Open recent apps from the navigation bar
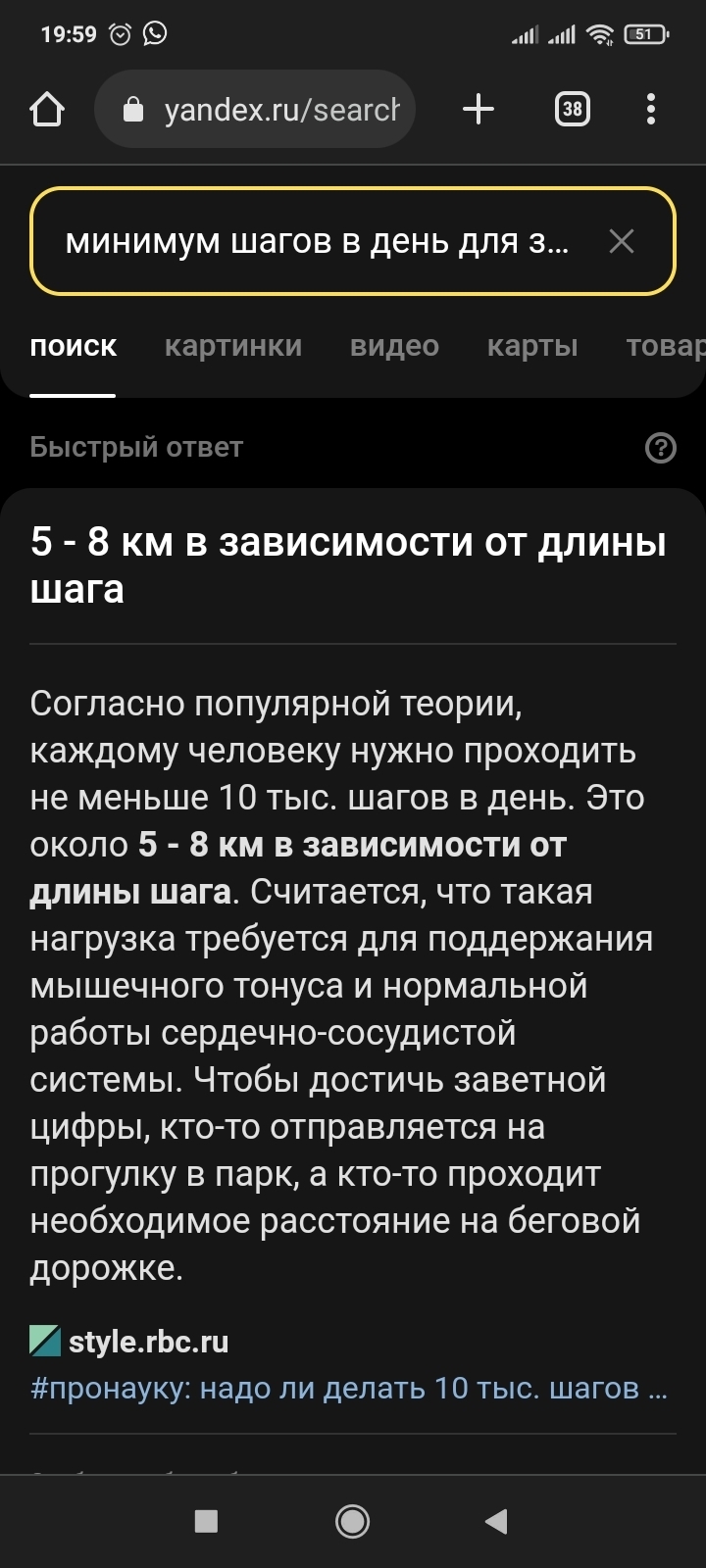 [x=206, y=1521]
